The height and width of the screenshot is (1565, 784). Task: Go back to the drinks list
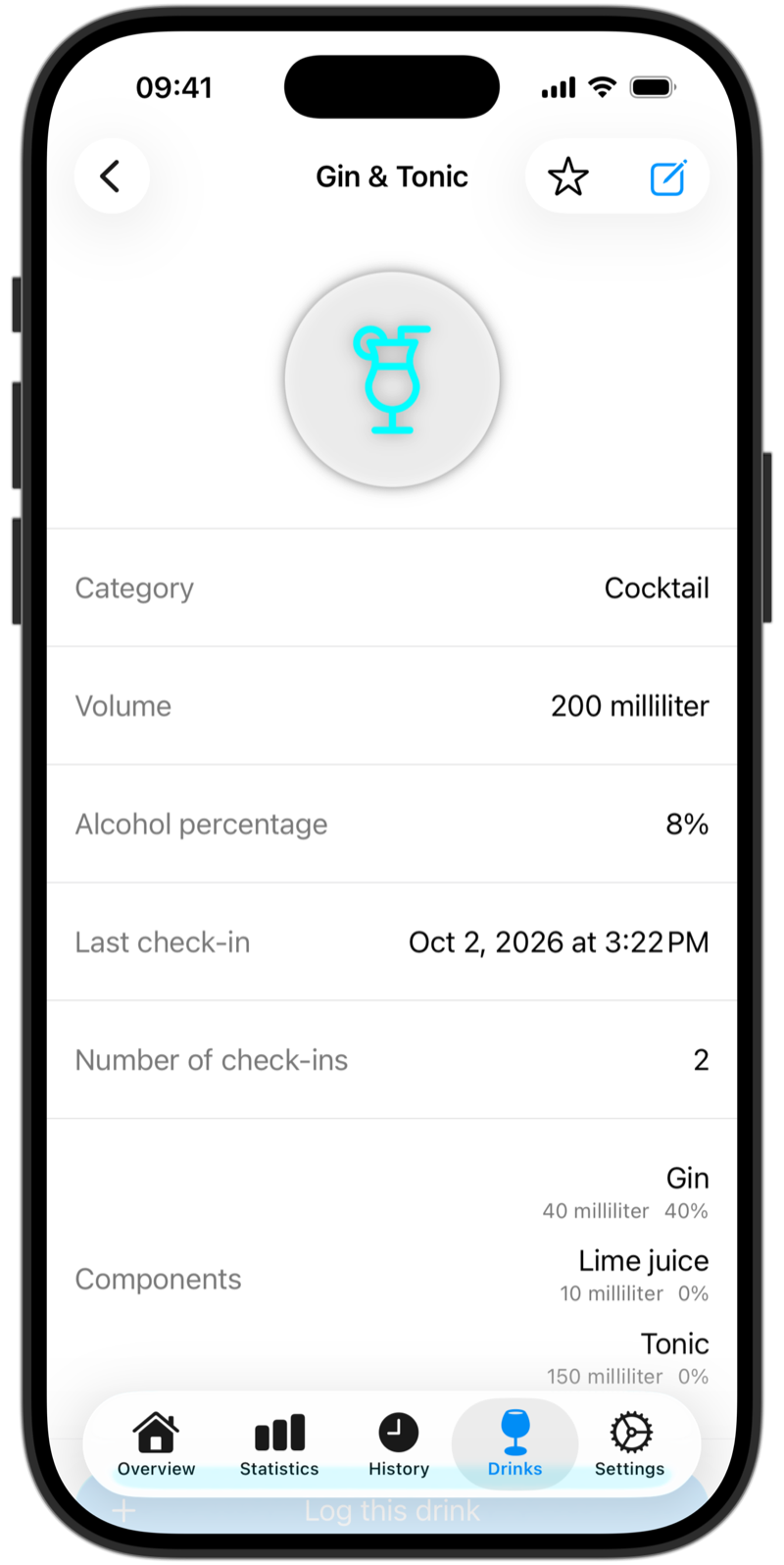112,177
